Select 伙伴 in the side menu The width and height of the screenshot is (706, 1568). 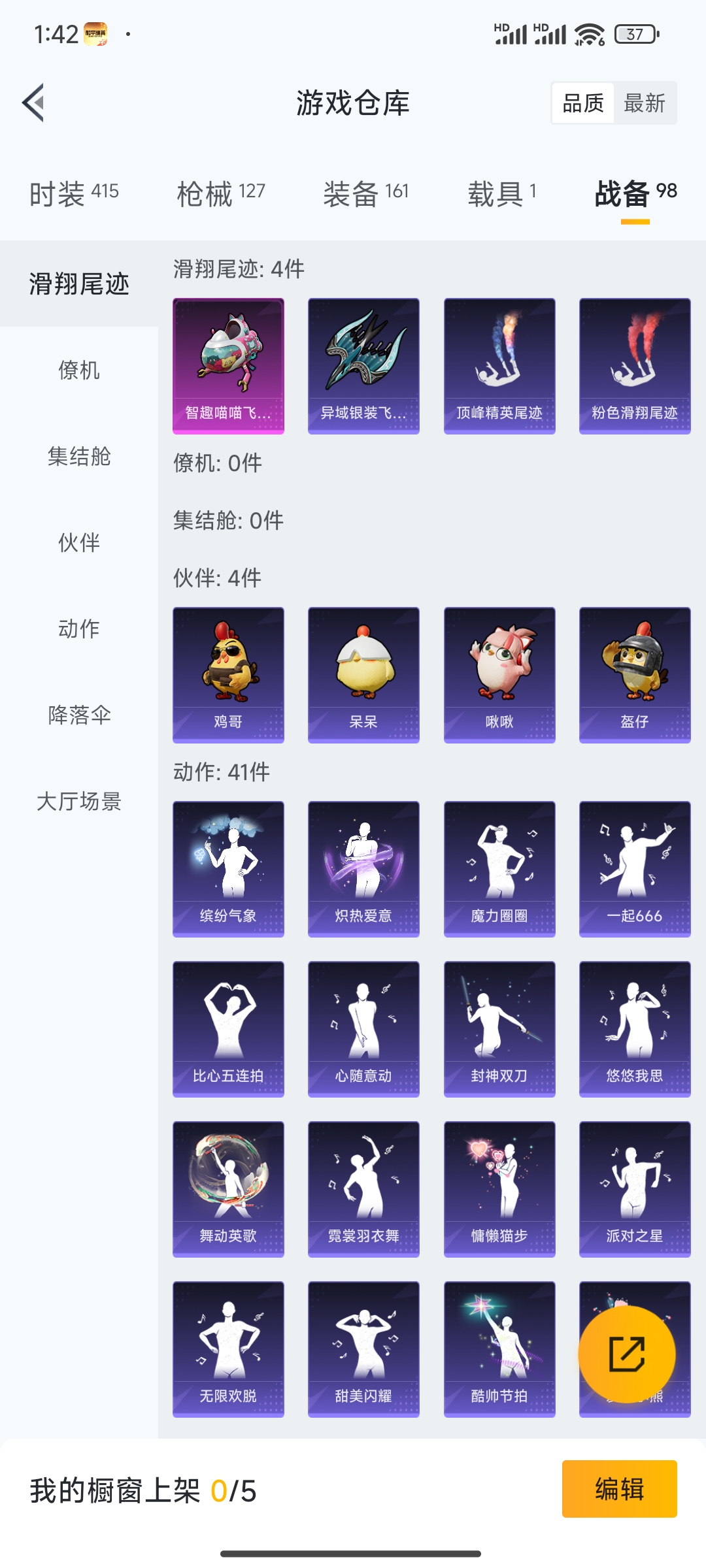79,543
